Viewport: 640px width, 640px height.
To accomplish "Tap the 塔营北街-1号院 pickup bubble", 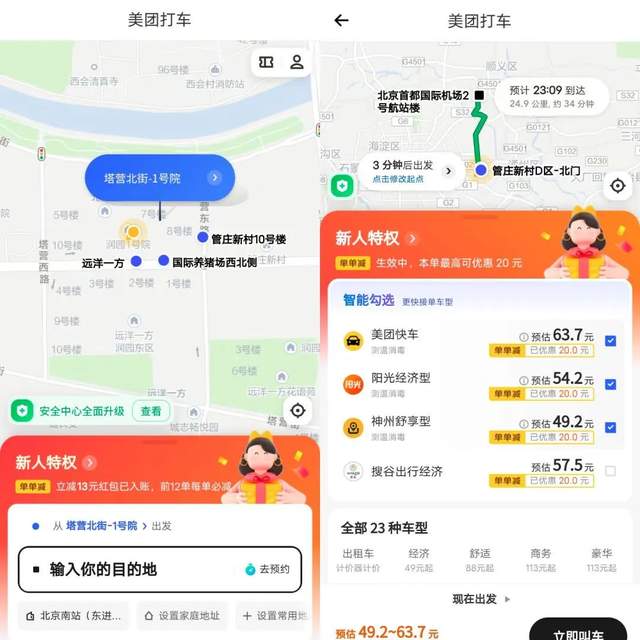I will click(160, 178).
